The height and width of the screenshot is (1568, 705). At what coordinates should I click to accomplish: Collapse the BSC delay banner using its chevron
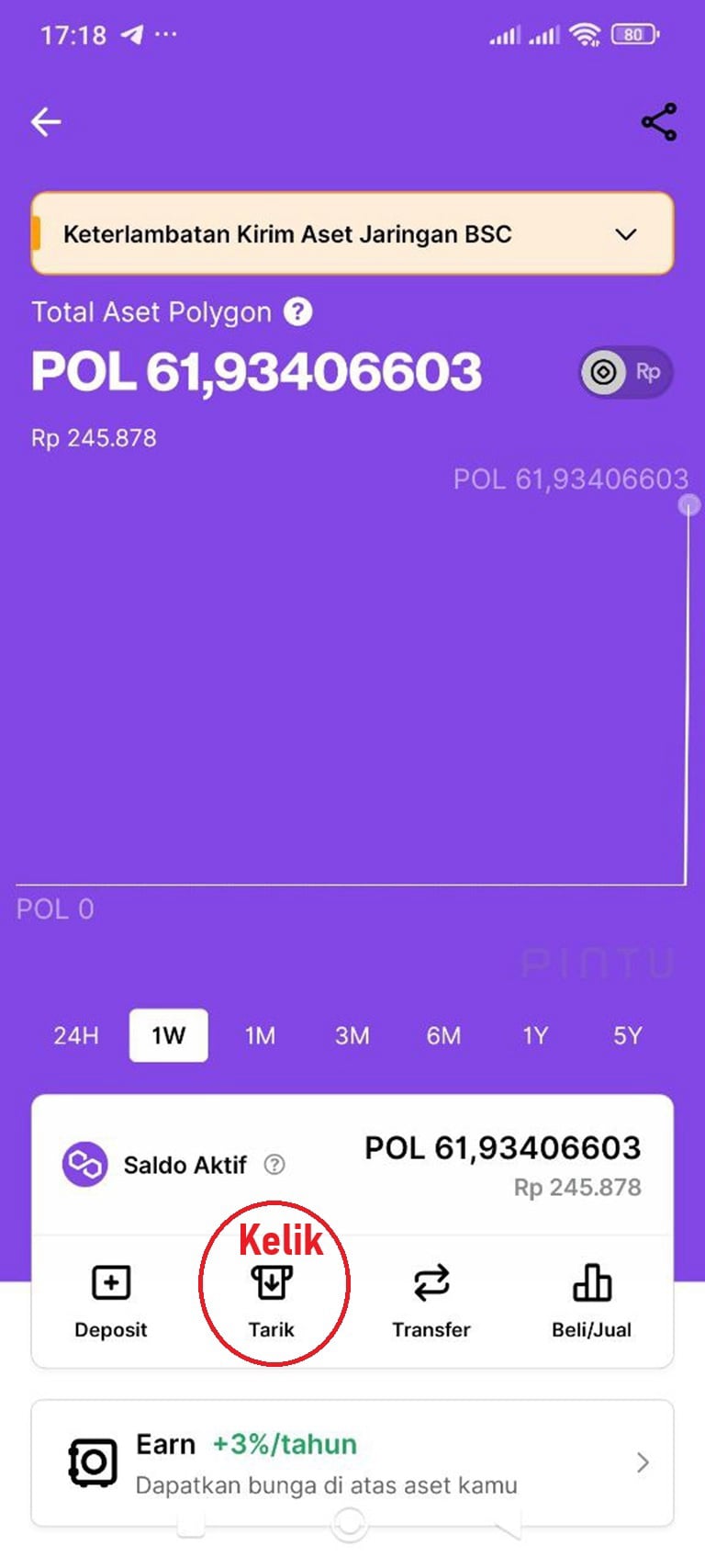(625, 234)
